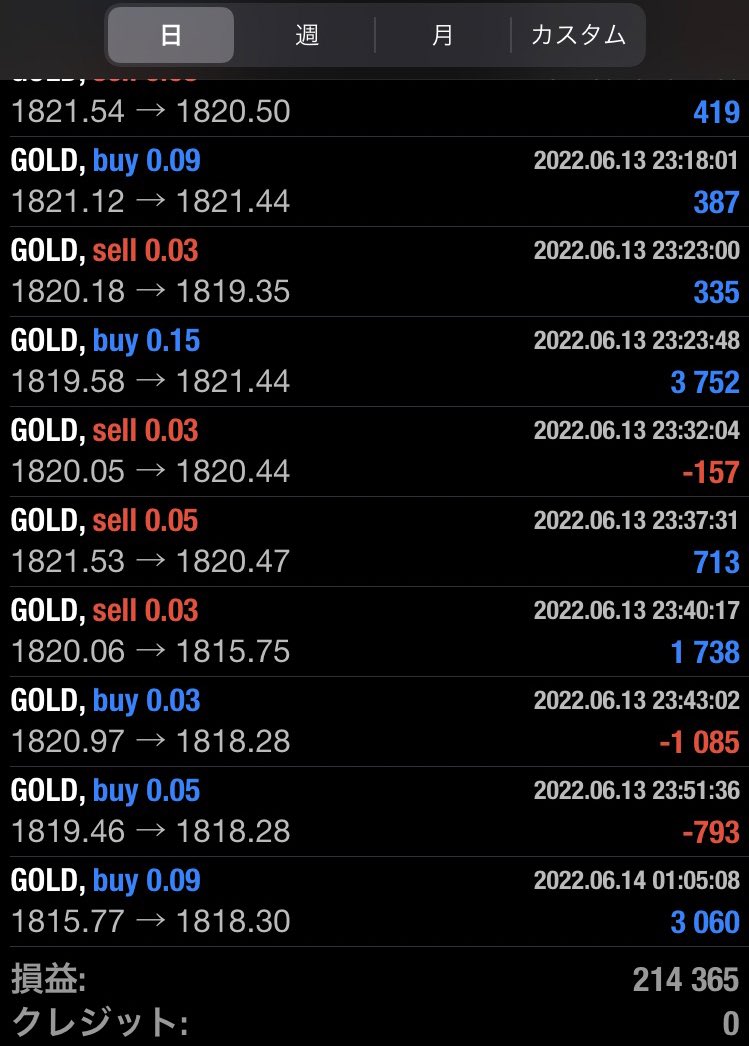Tap the GOLD buy 0.03 trade at 23:43:02
The width and height of the screenshot is (749, 1046).
[374, 721]
